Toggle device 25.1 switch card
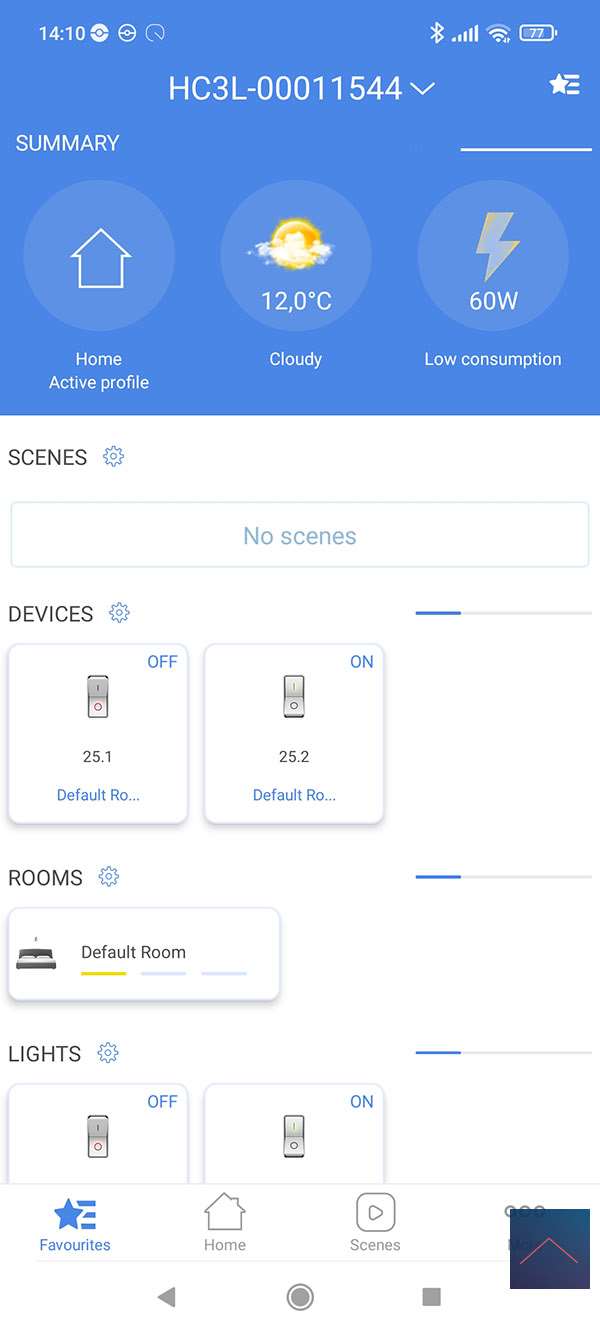The height and width of the screenshot is (1333, 600). pyautogui.click(x=98, y=734)
